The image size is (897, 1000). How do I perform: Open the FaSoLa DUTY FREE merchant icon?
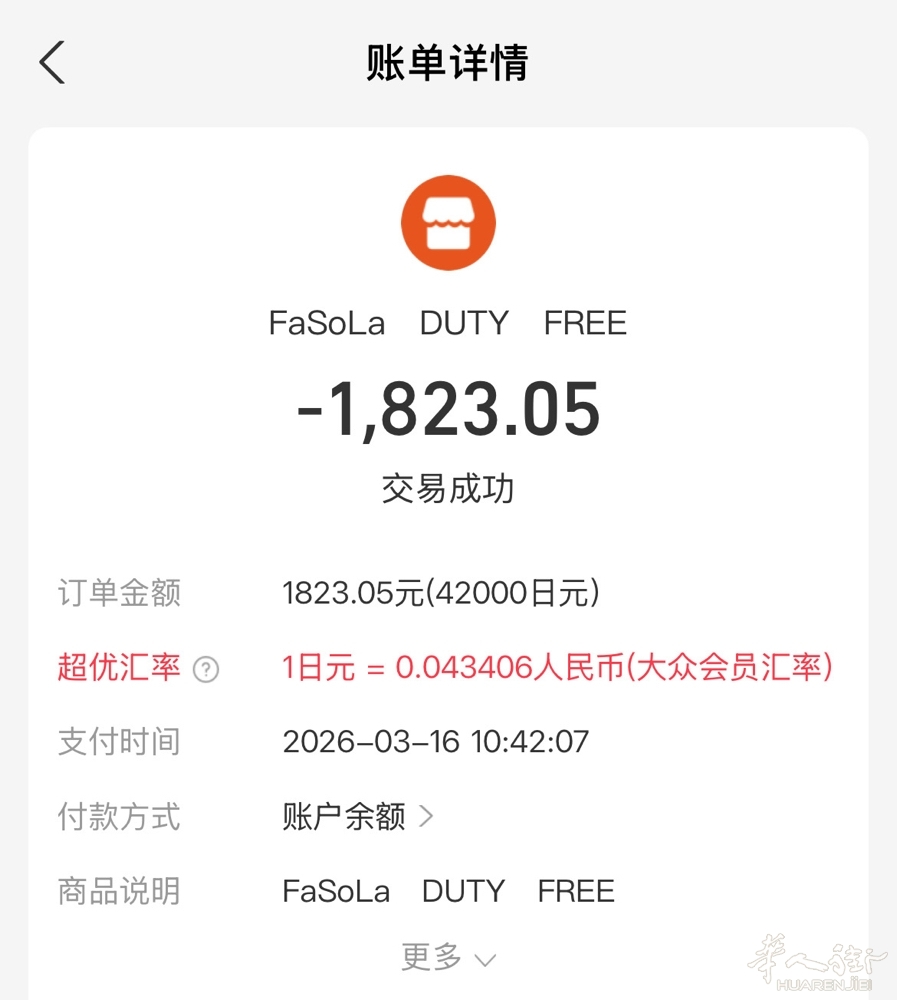(x=448, y=222)
